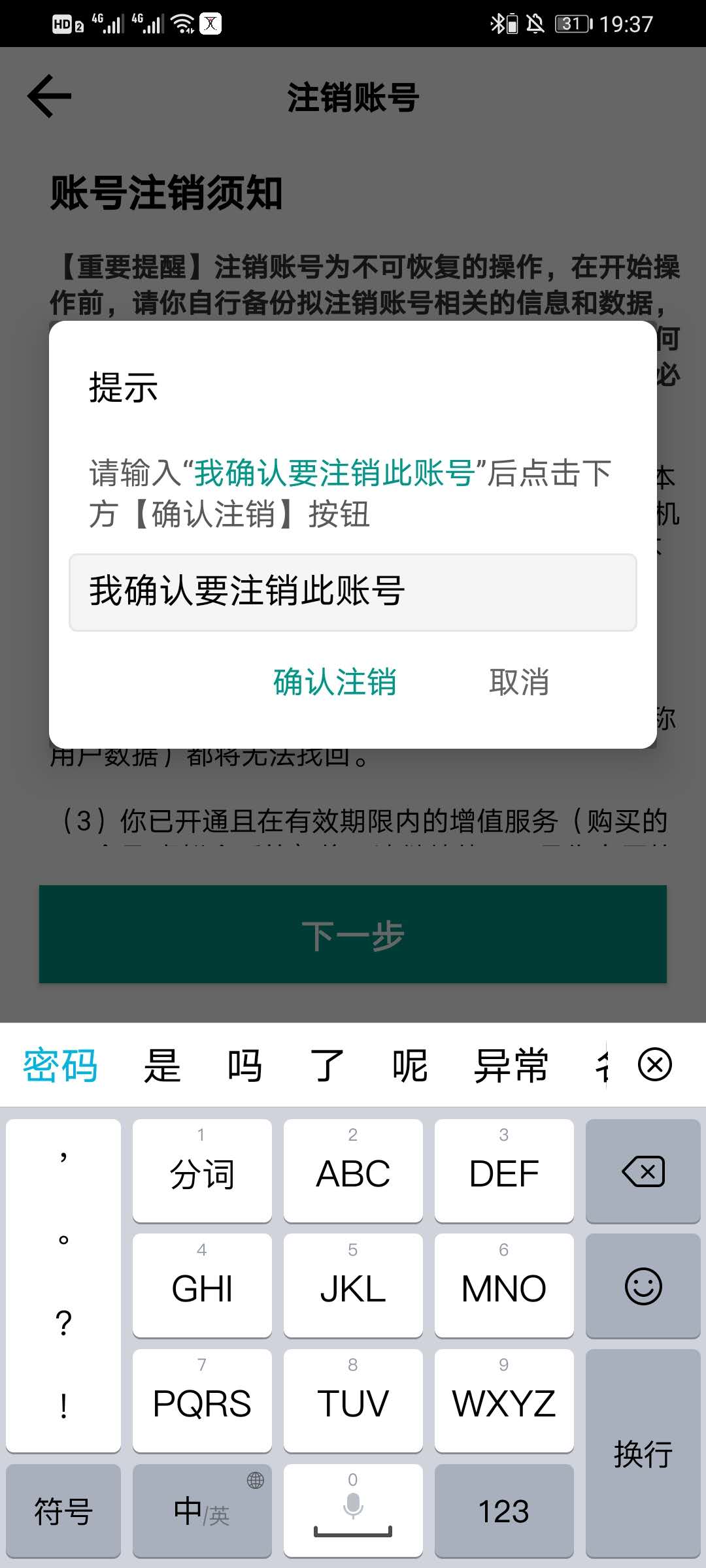Tap the 换行 key on keyboard
Screen dimensions: 706x1568
tap(643, 1453)
